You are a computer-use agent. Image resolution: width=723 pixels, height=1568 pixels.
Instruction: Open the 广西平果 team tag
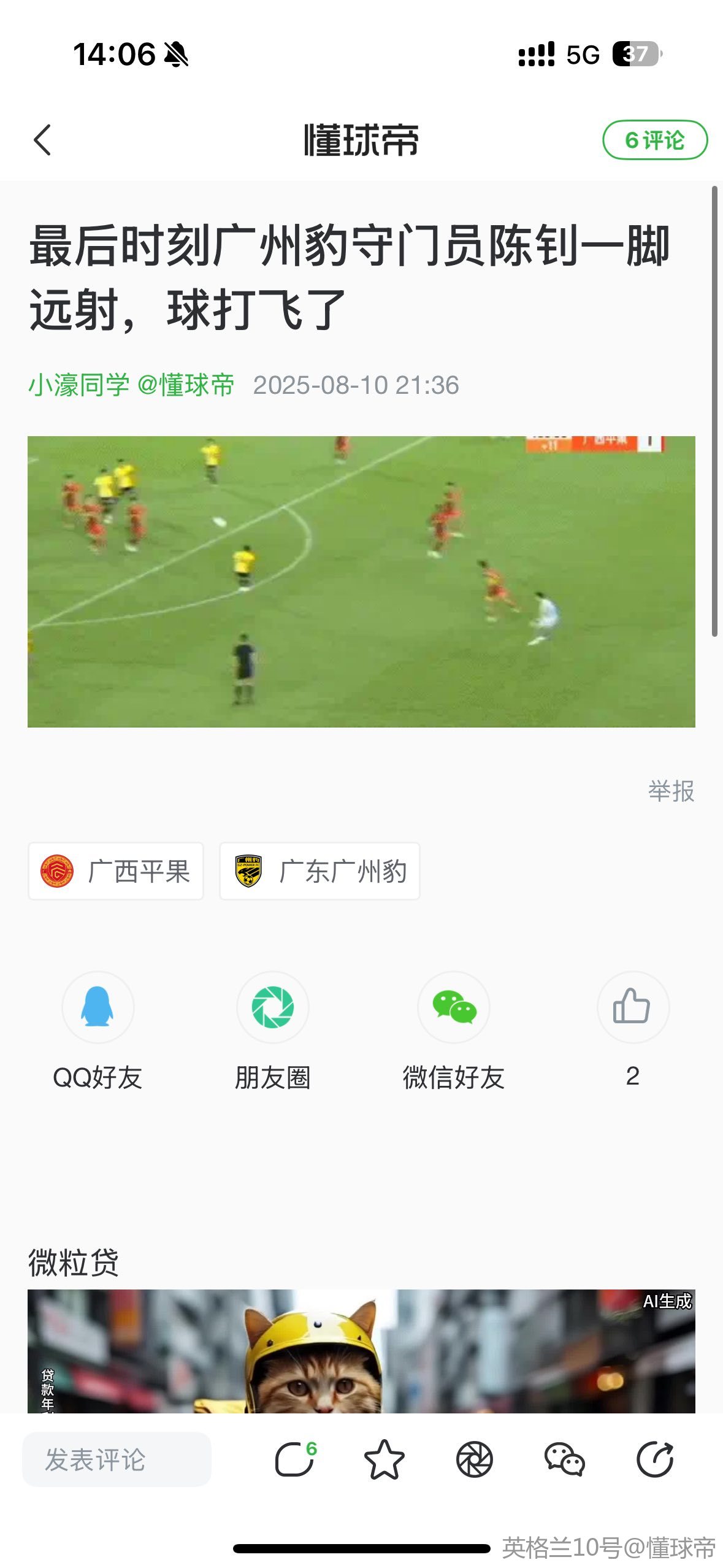pyautogui.click(x=116, y=871)
